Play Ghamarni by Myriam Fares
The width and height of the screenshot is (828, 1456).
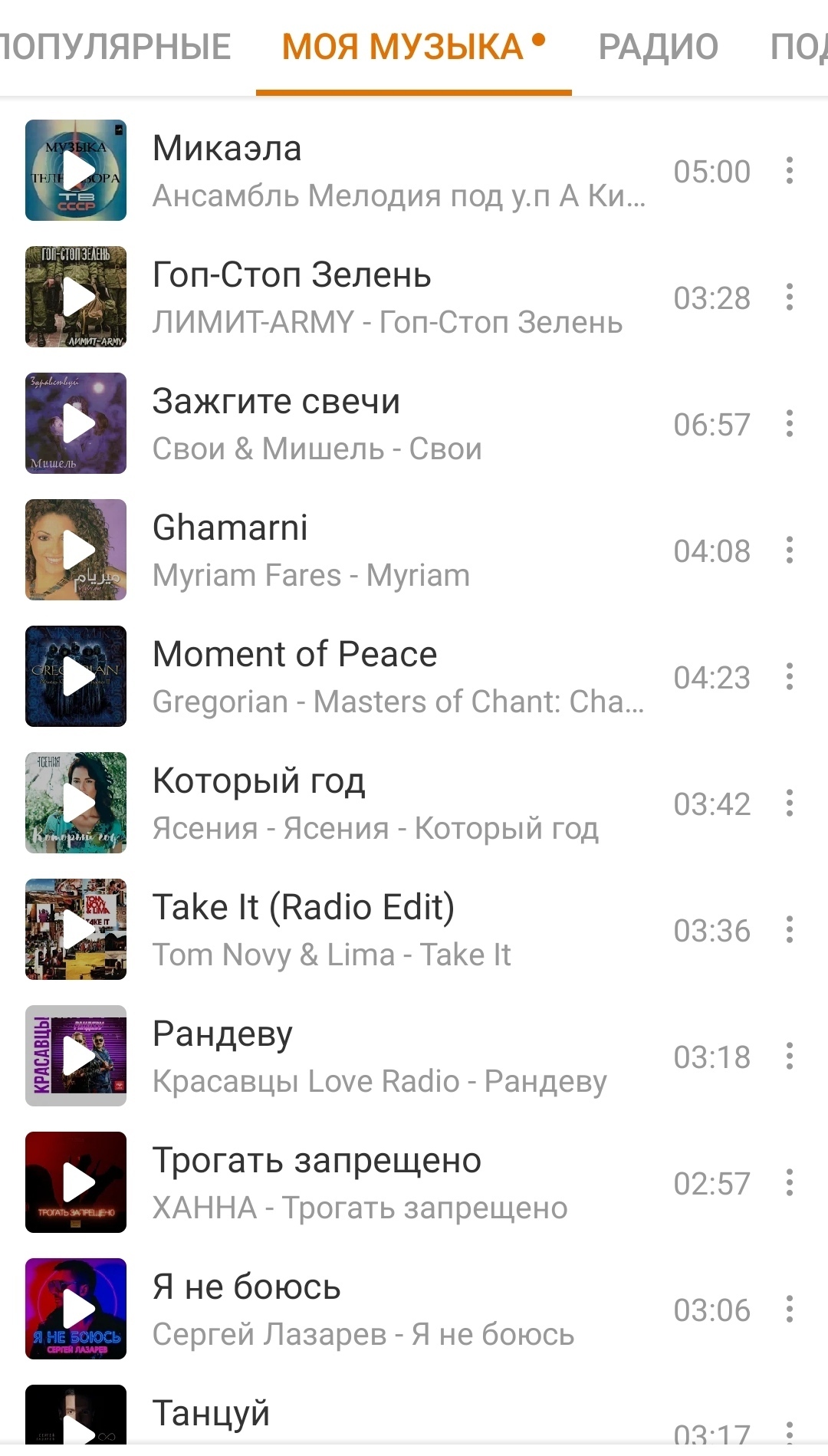[x=76, y=550]
